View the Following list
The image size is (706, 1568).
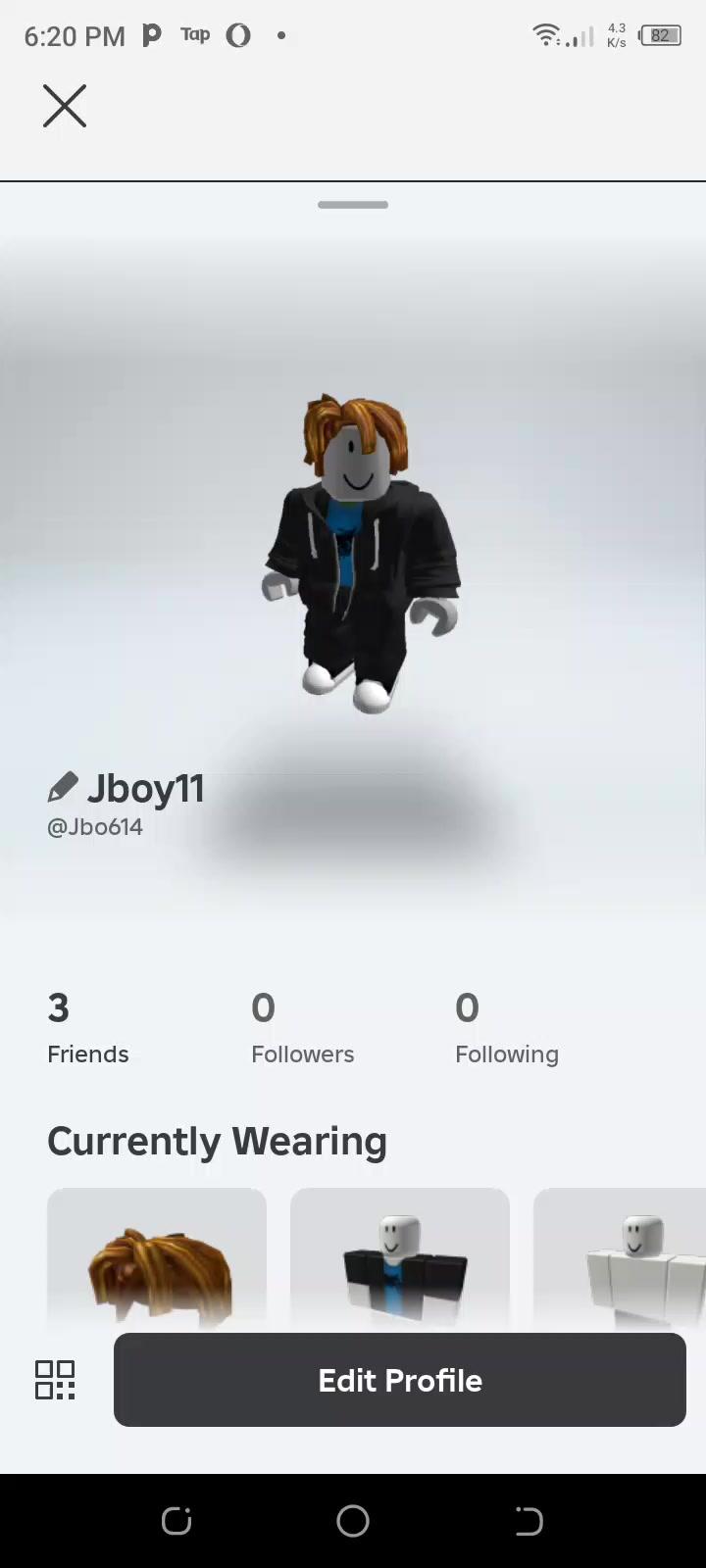[x=506, y=1029]
